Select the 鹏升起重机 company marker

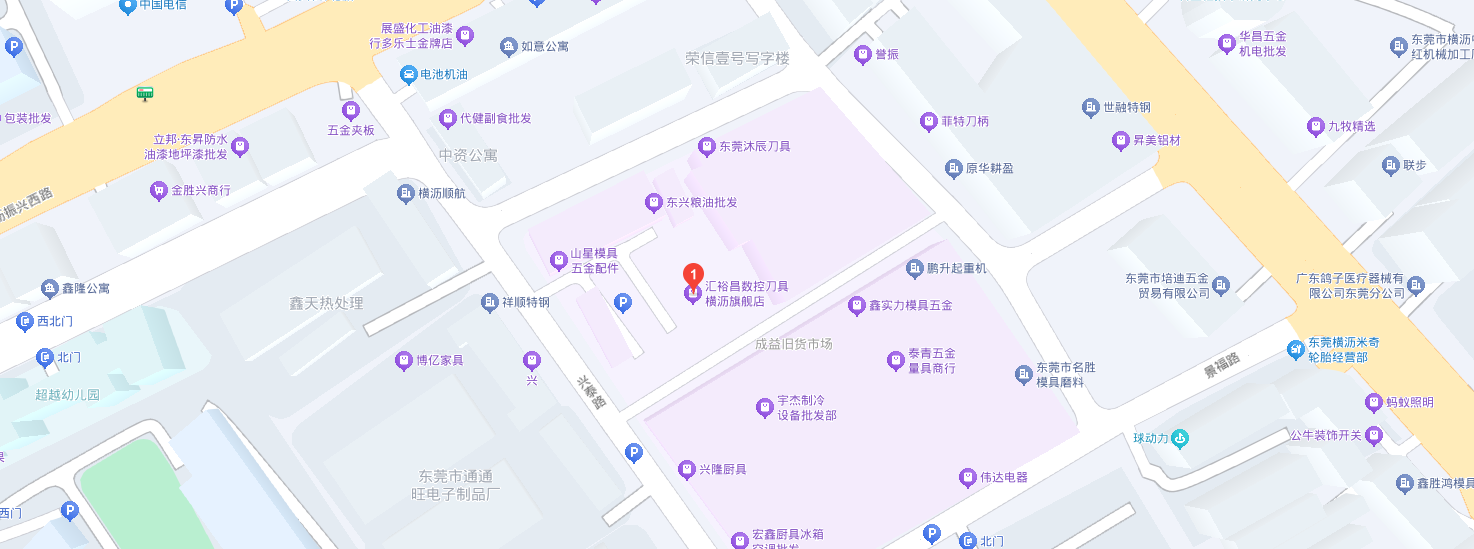[x=914, y=269]
